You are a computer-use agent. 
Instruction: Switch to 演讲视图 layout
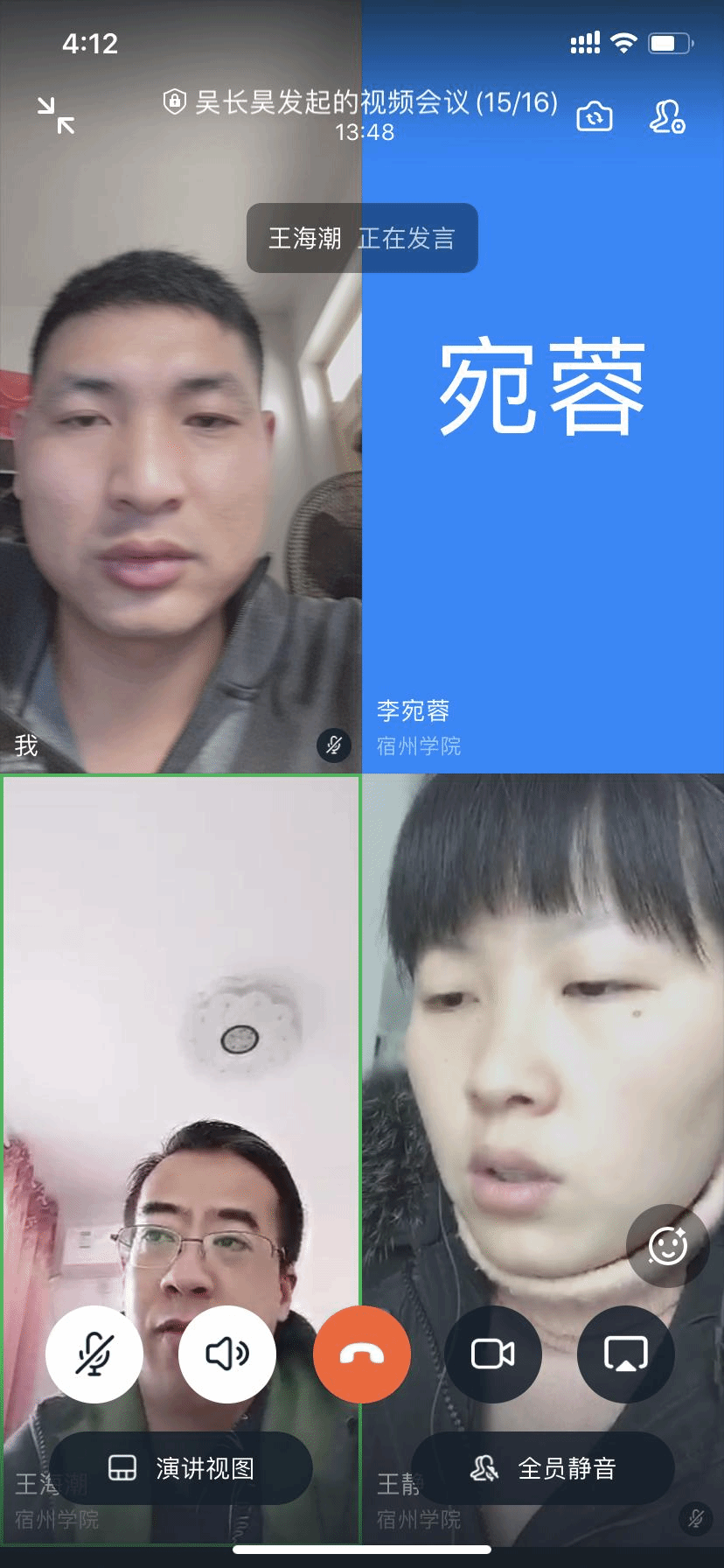point(182,1468)
